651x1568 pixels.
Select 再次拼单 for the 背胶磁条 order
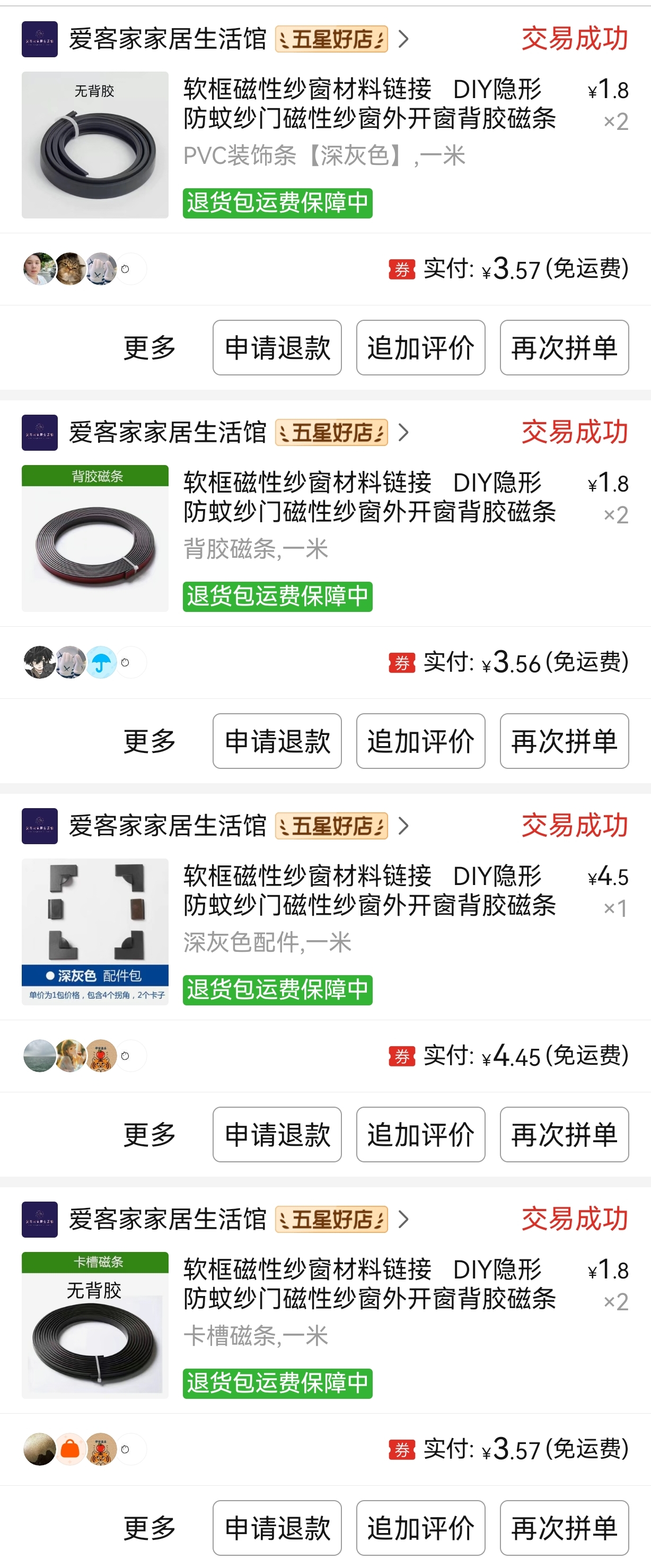point(564,741)
